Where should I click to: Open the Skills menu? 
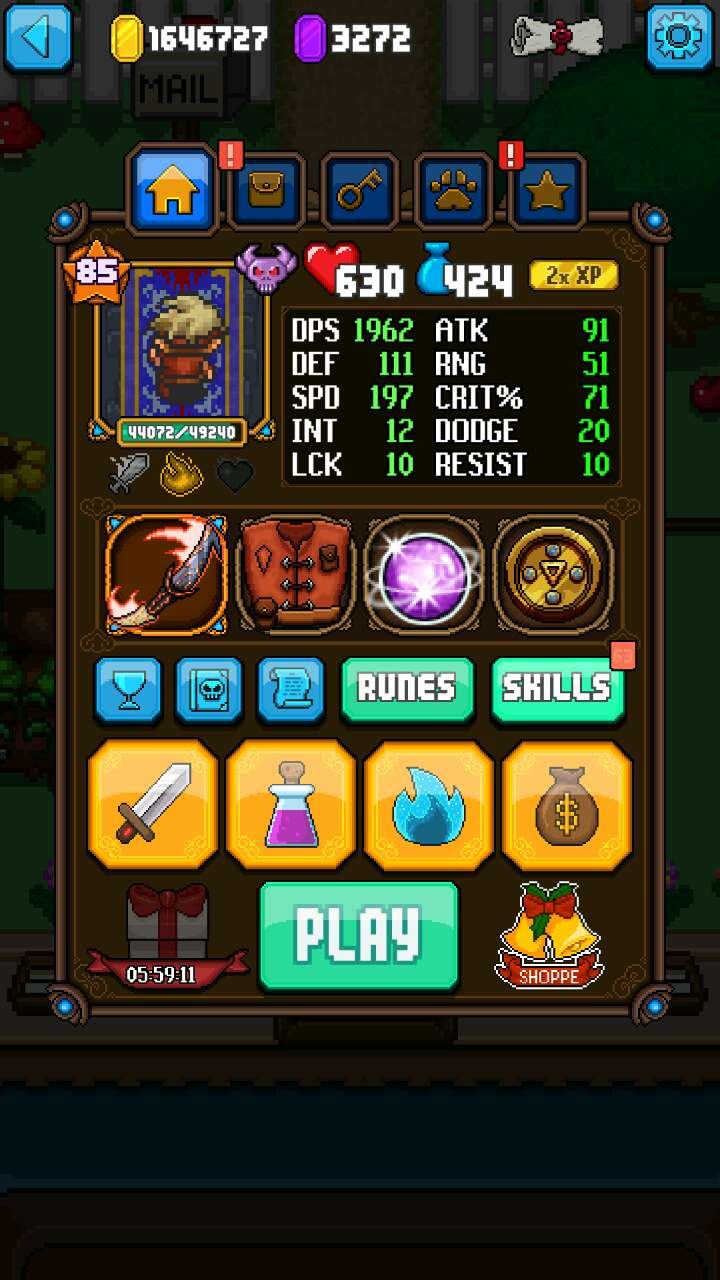tap(556, 690)
